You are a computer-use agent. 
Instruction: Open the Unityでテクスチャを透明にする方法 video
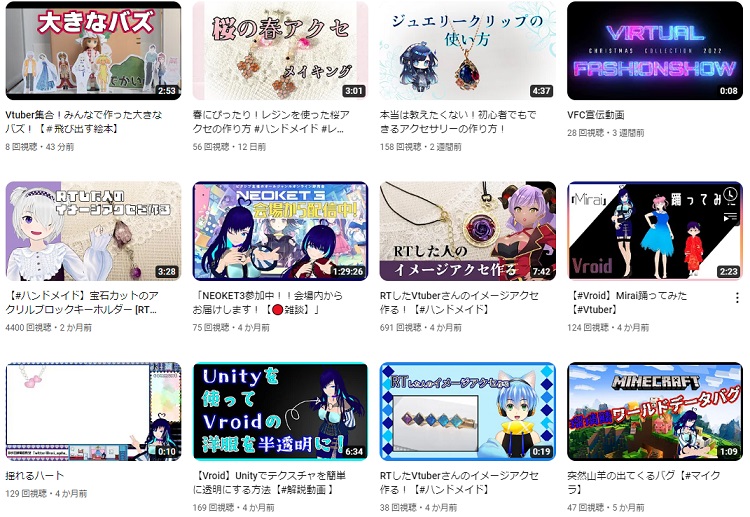[x=280, y=411]
